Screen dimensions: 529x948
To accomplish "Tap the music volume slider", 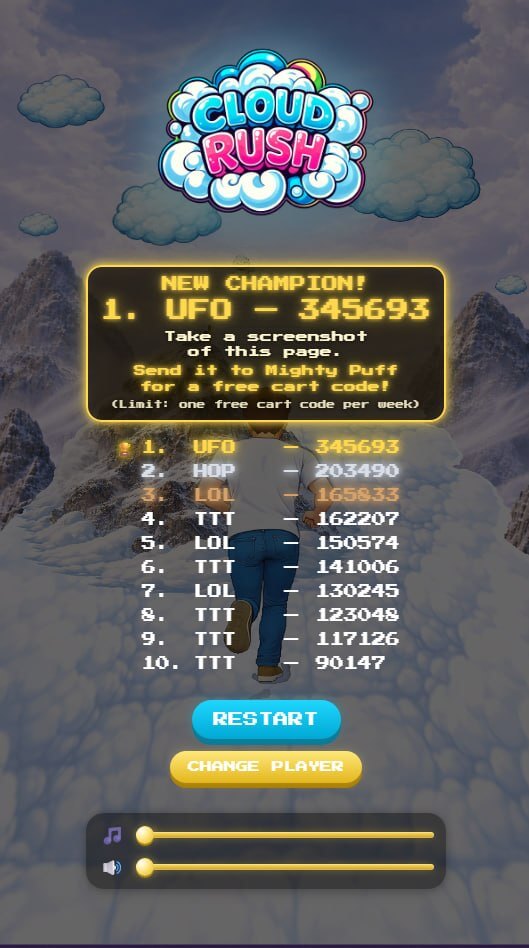I will click(x=285, y=835).
